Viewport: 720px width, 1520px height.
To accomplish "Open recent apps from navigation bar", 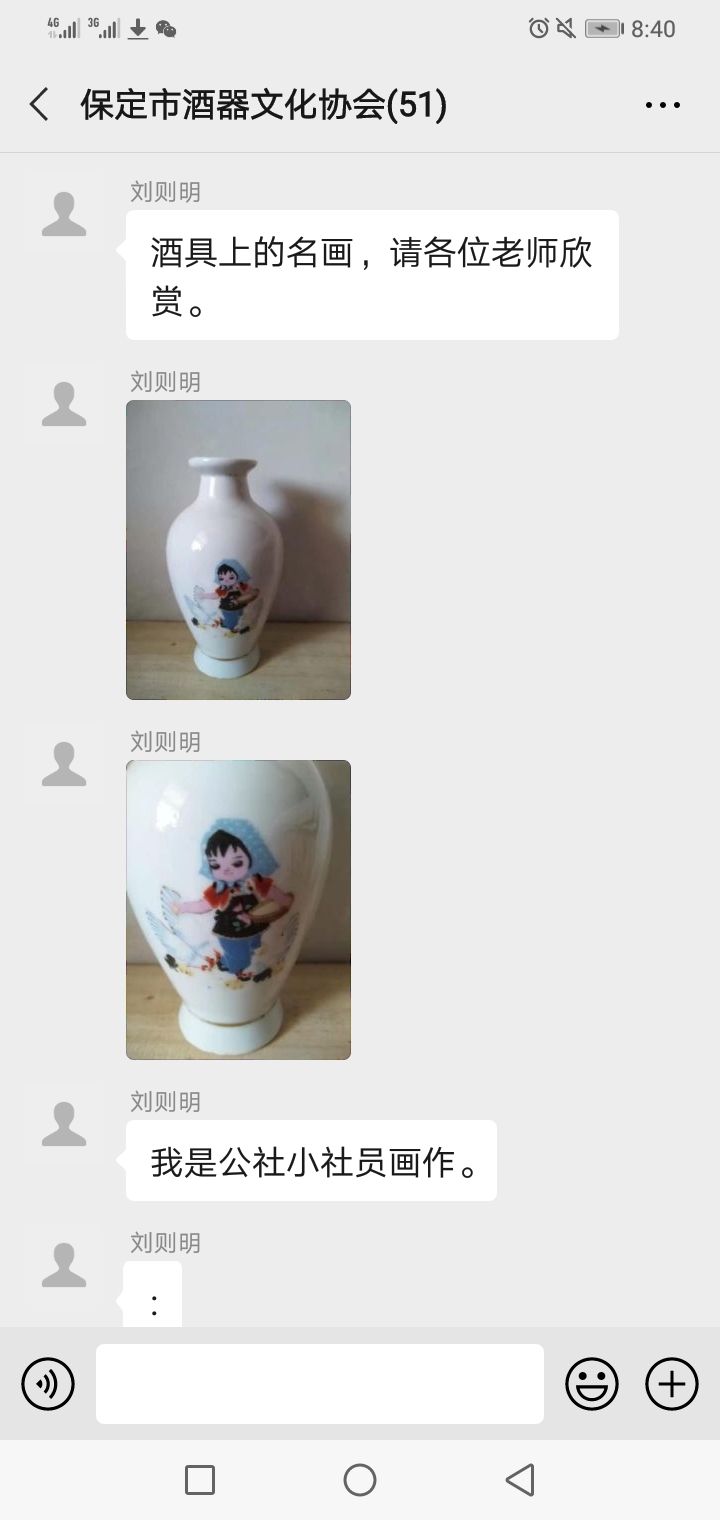I will pyautogui.click(x=200, y=1480).
